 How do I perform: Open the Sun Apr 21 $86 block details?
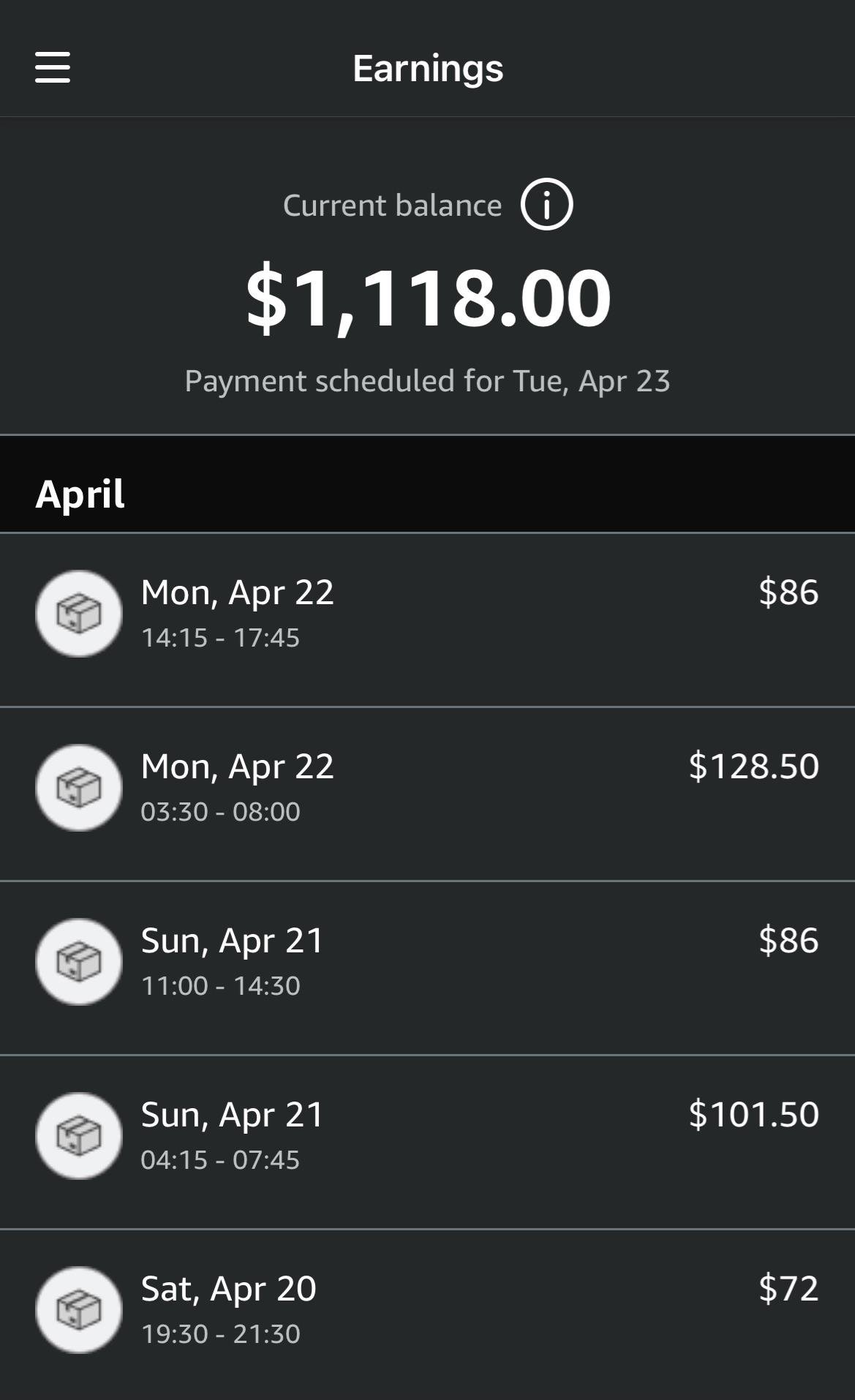(427, 963)
